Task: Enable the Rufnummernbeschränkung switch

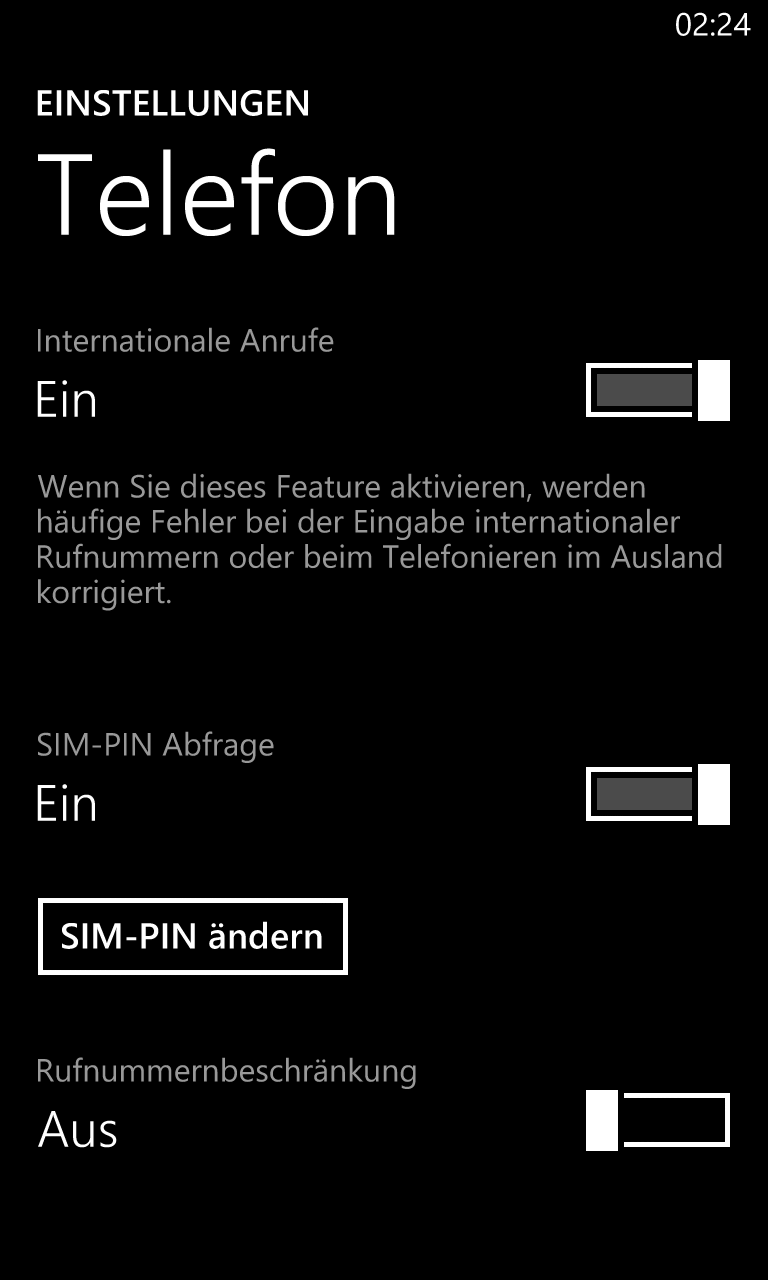Action: click(x=658, y=1120)
